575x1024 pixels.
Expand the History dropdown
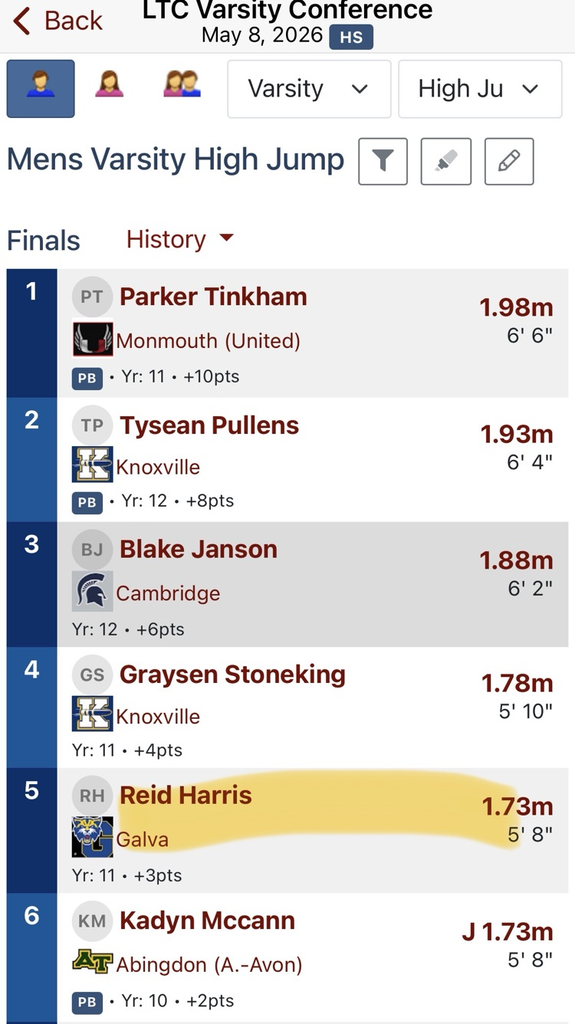[x=180, y=239]
